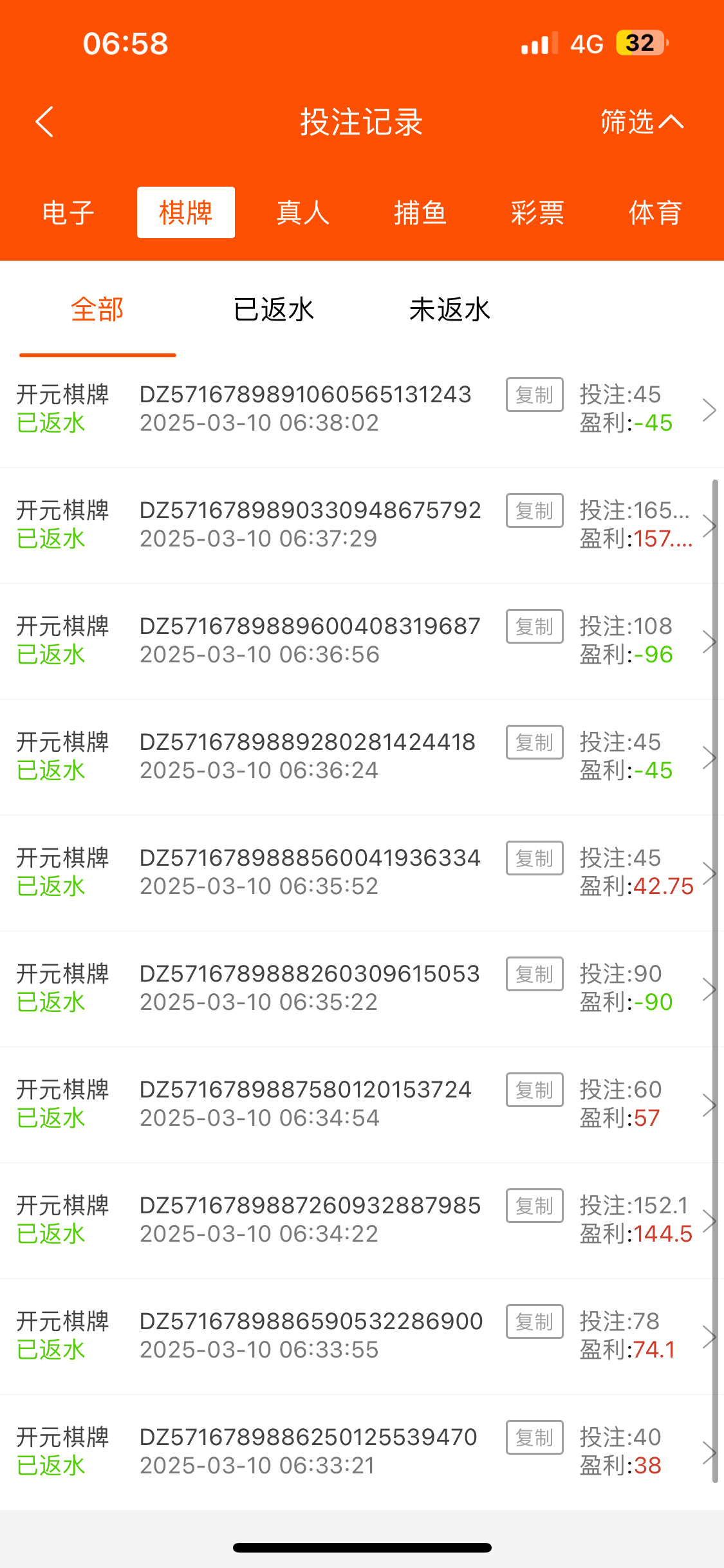Open the record with 投注 152.1
724x1568 pixels.
pos(362,1221)
